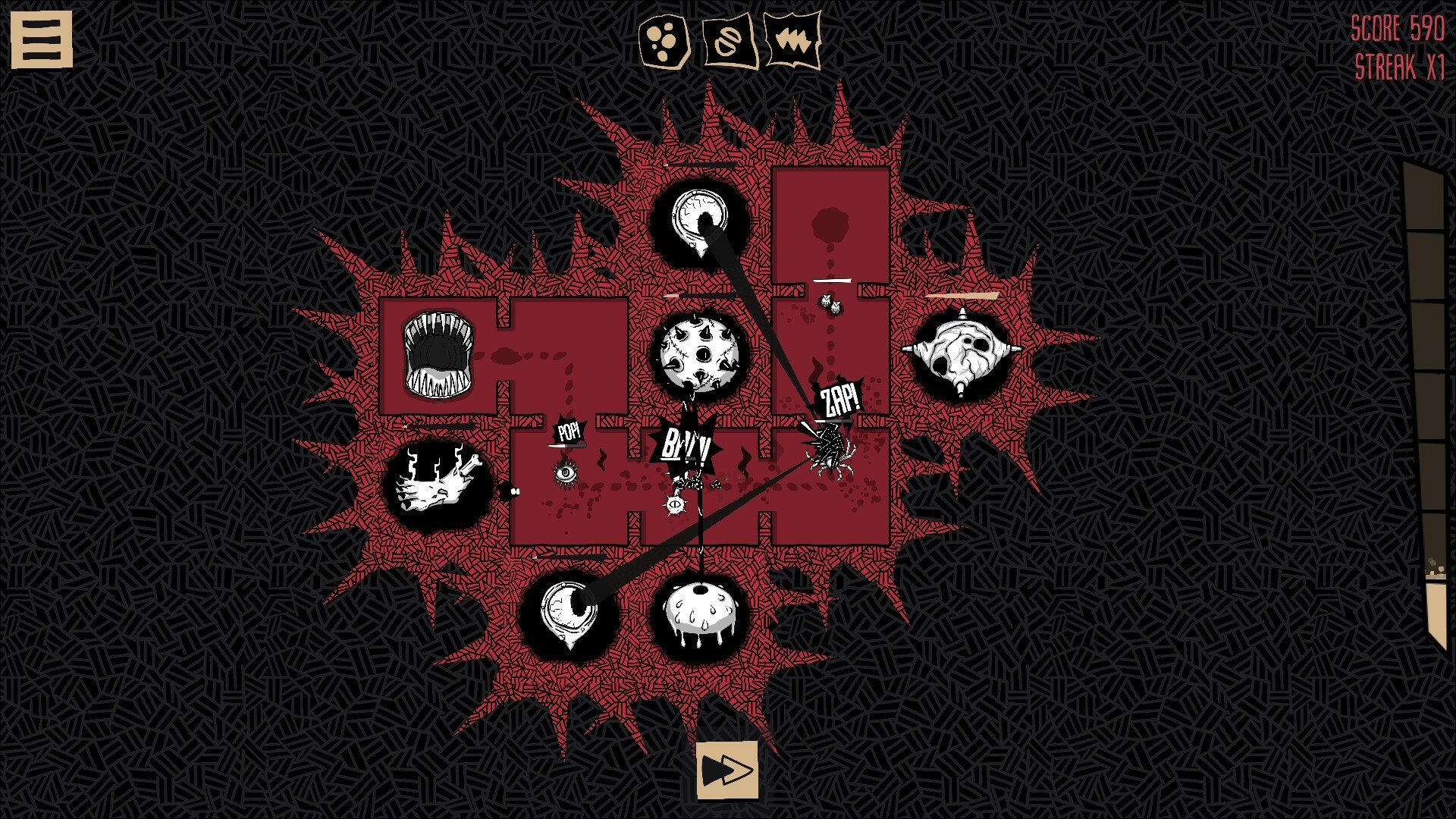
Task: Select the dripping dome tower
Action: tap(699, 613)
